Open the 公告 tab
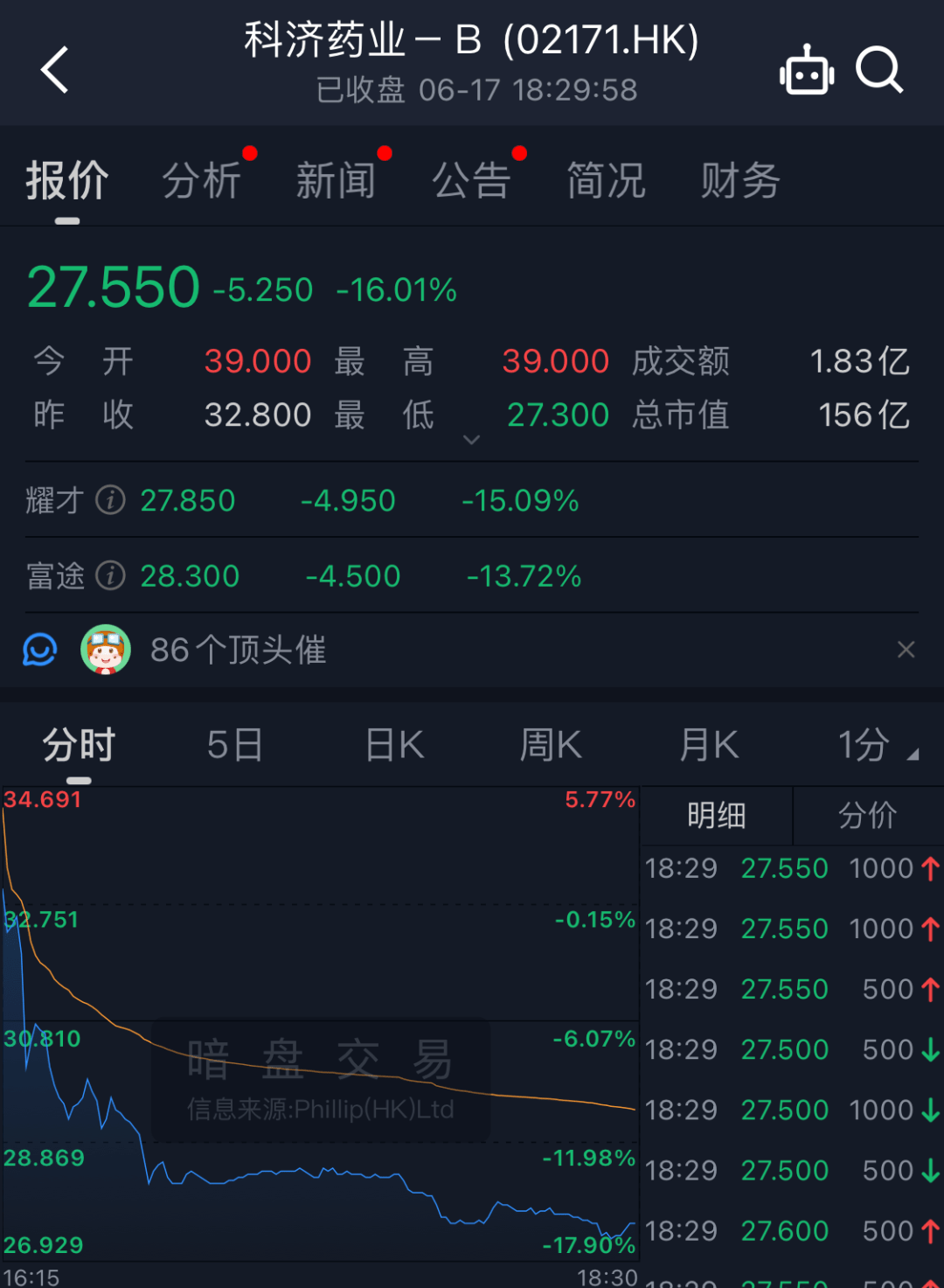Screen dimensions: 944x1288 pos(471,181)
